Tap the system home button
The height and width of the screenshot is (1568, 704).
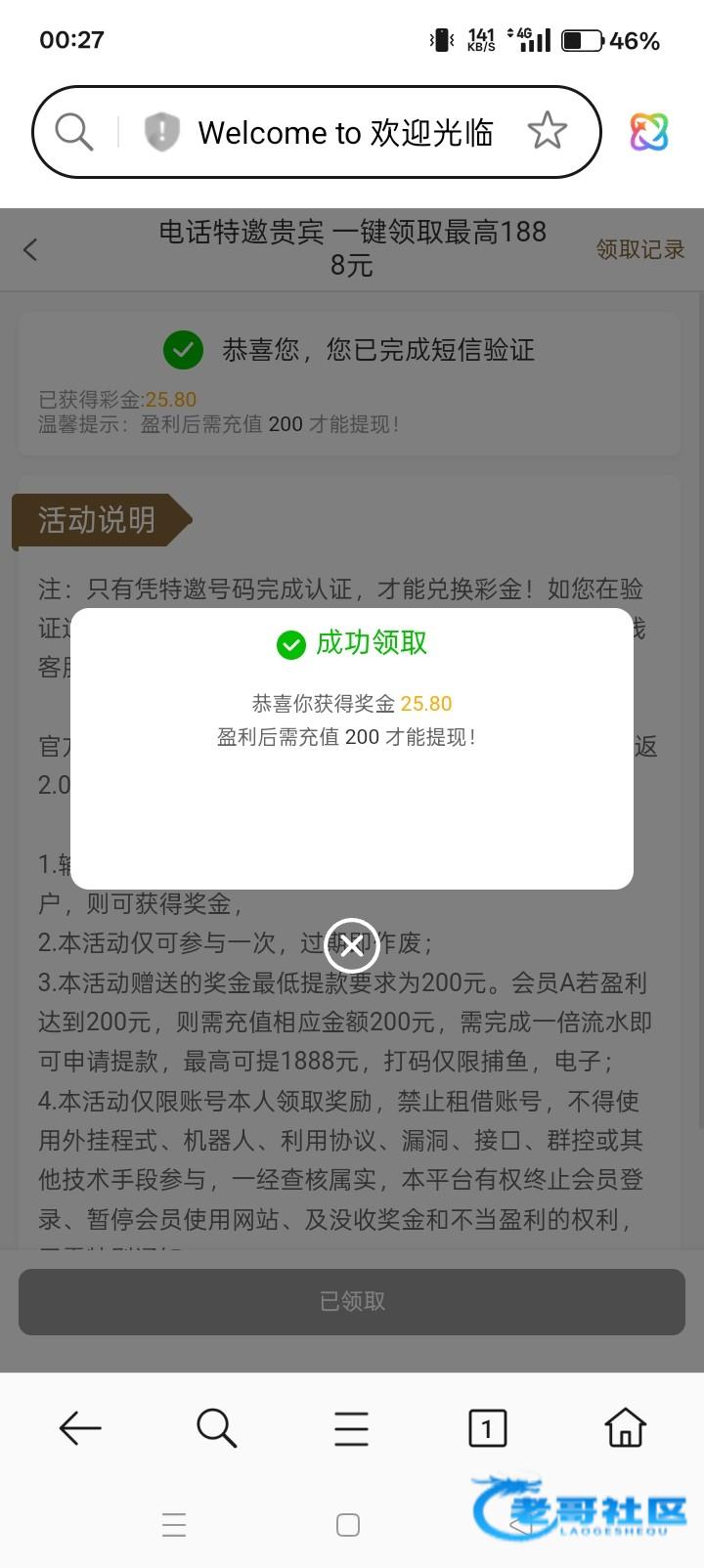point(348,1524)
